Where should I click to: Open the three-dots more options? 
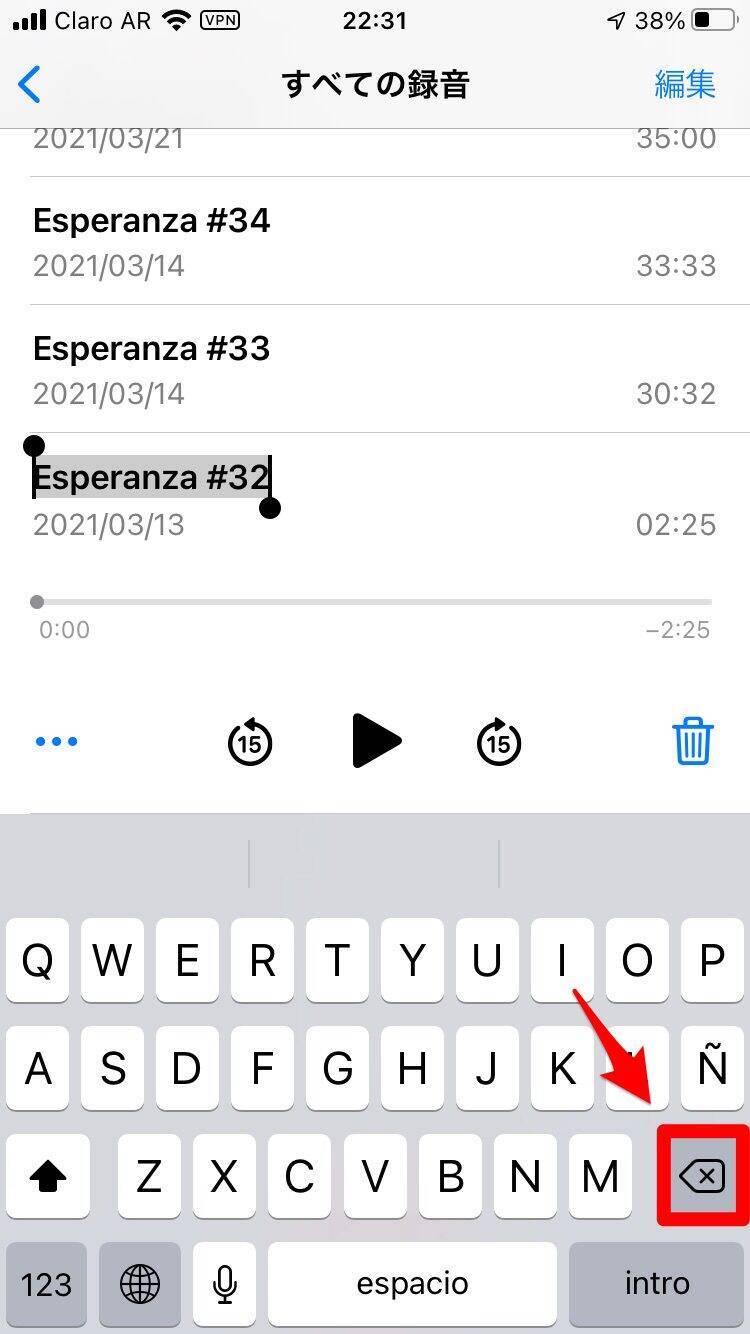coord(57,742)
